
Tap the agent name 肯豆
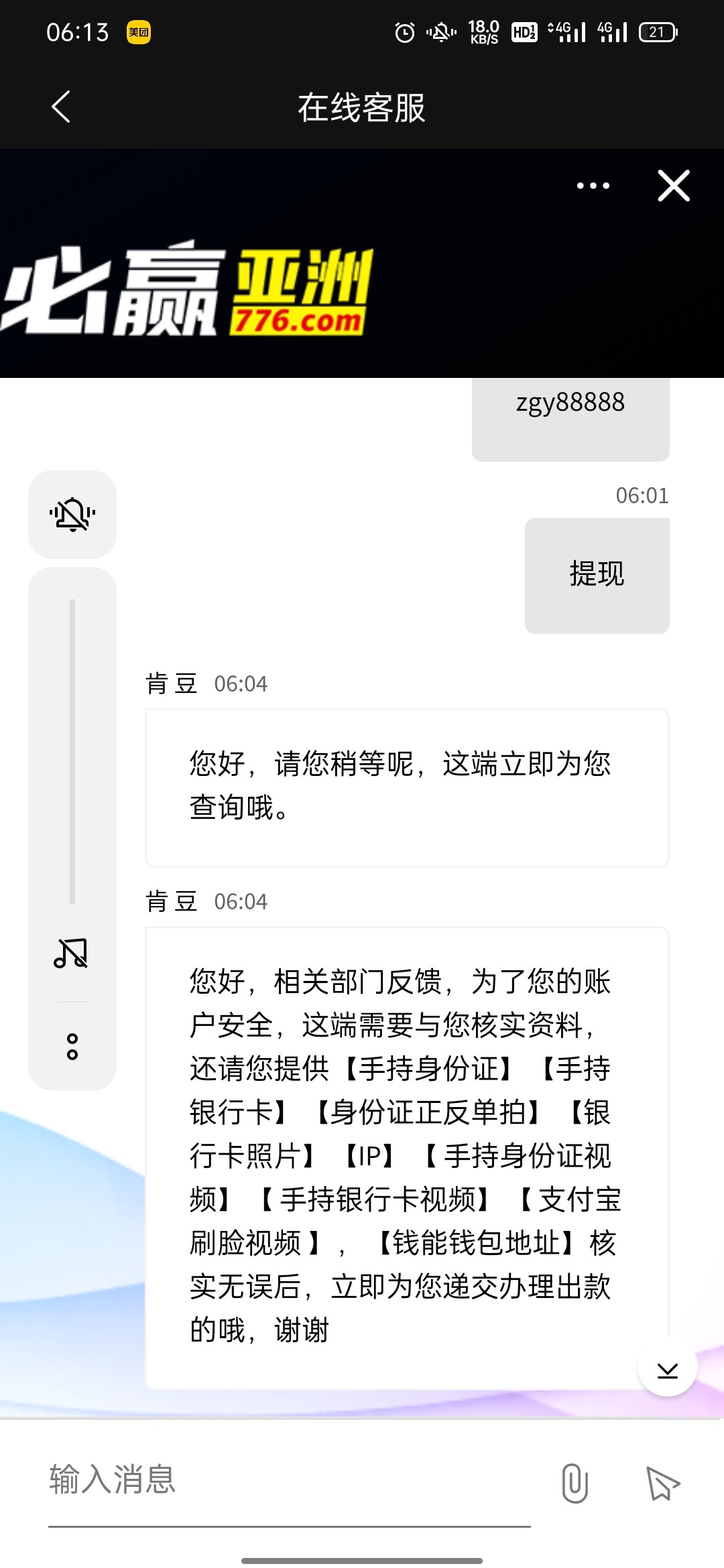click(x=170, y=683)
